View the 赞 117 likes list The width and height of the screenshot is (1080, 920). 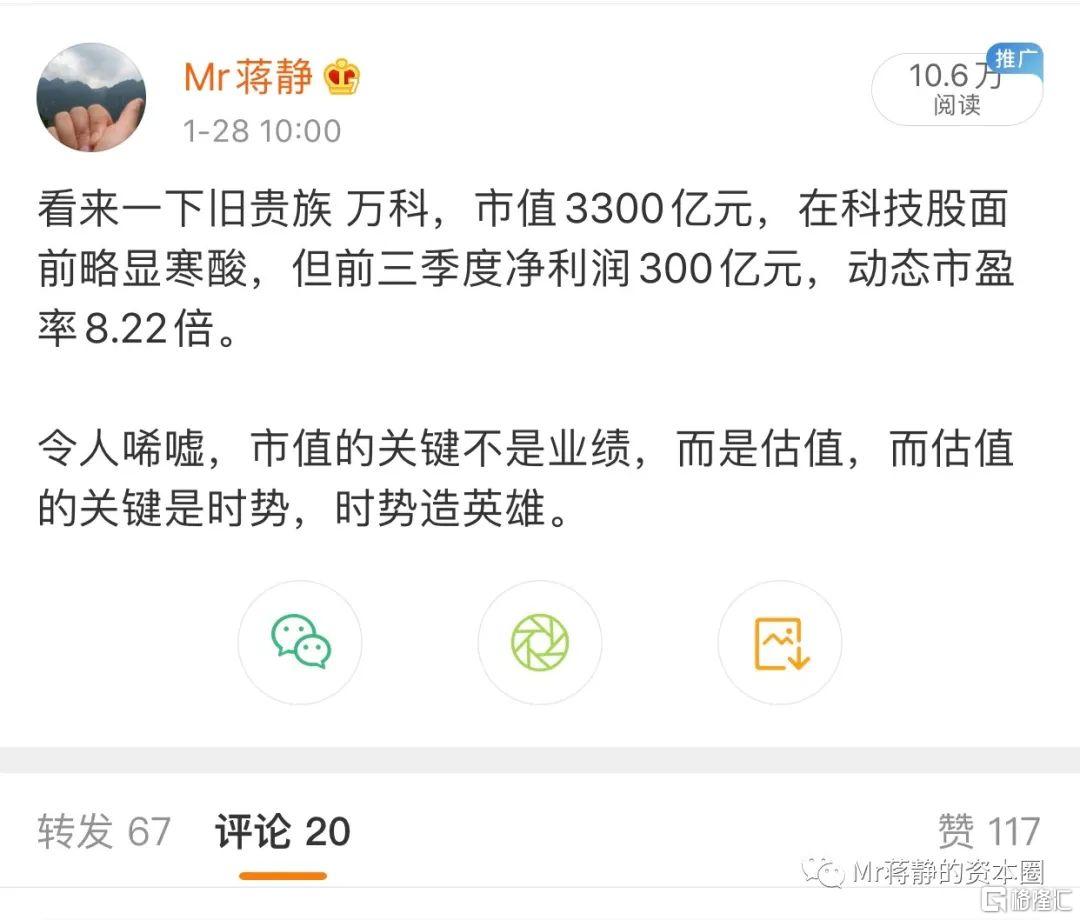988,832
